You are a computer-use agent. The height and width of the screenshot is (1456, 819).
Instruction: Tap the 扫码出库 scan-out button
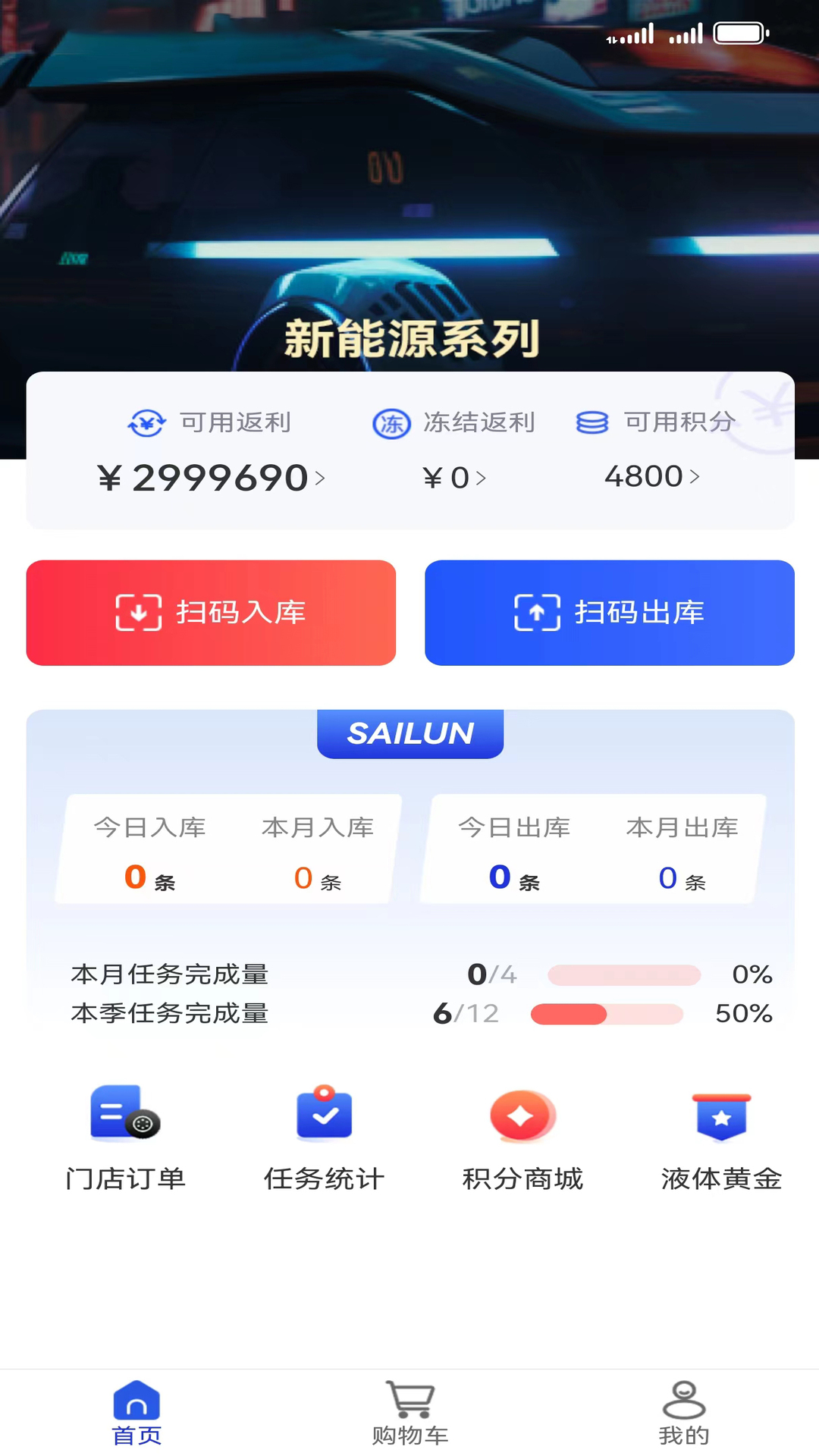(x=609, y=612)
